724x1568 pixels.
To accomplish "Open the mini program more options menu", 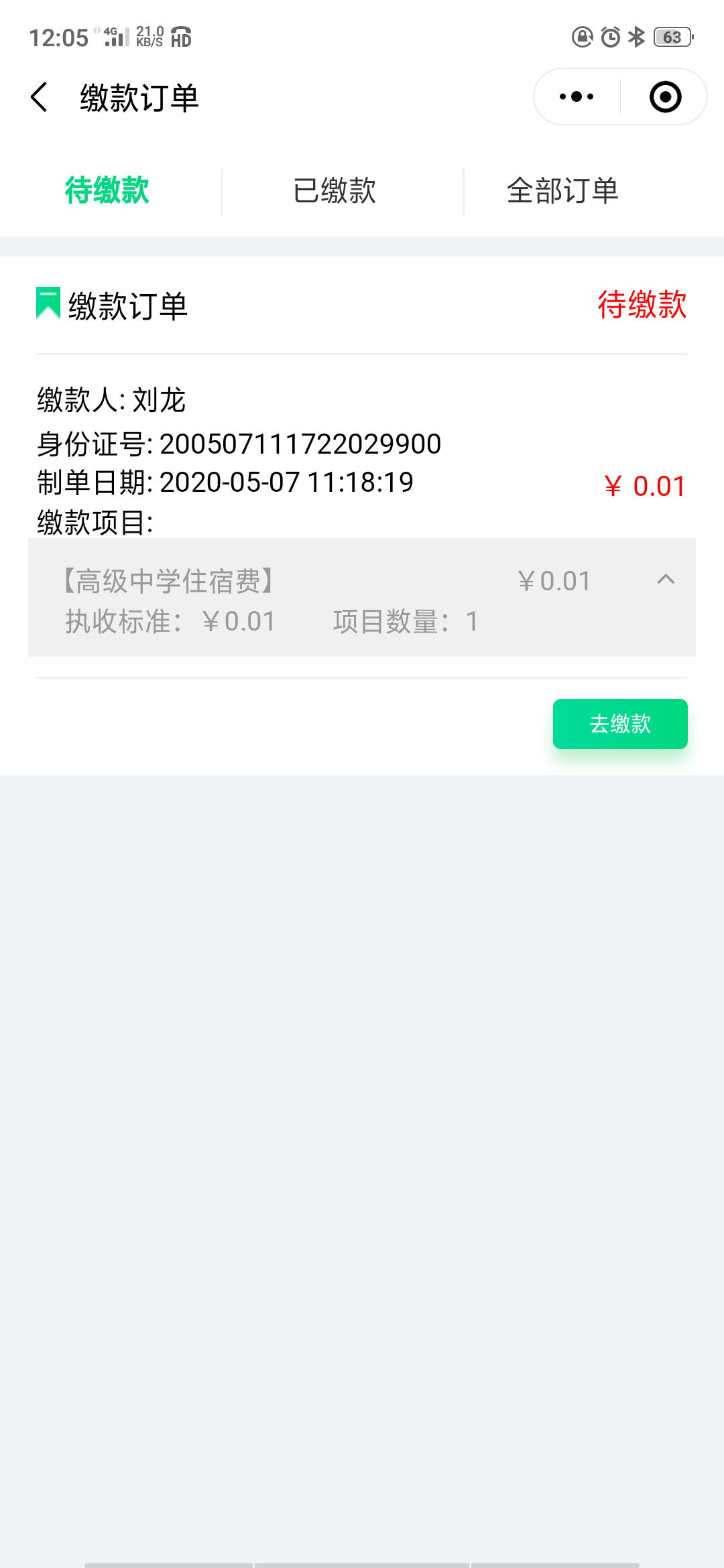I will pos(577,97).
